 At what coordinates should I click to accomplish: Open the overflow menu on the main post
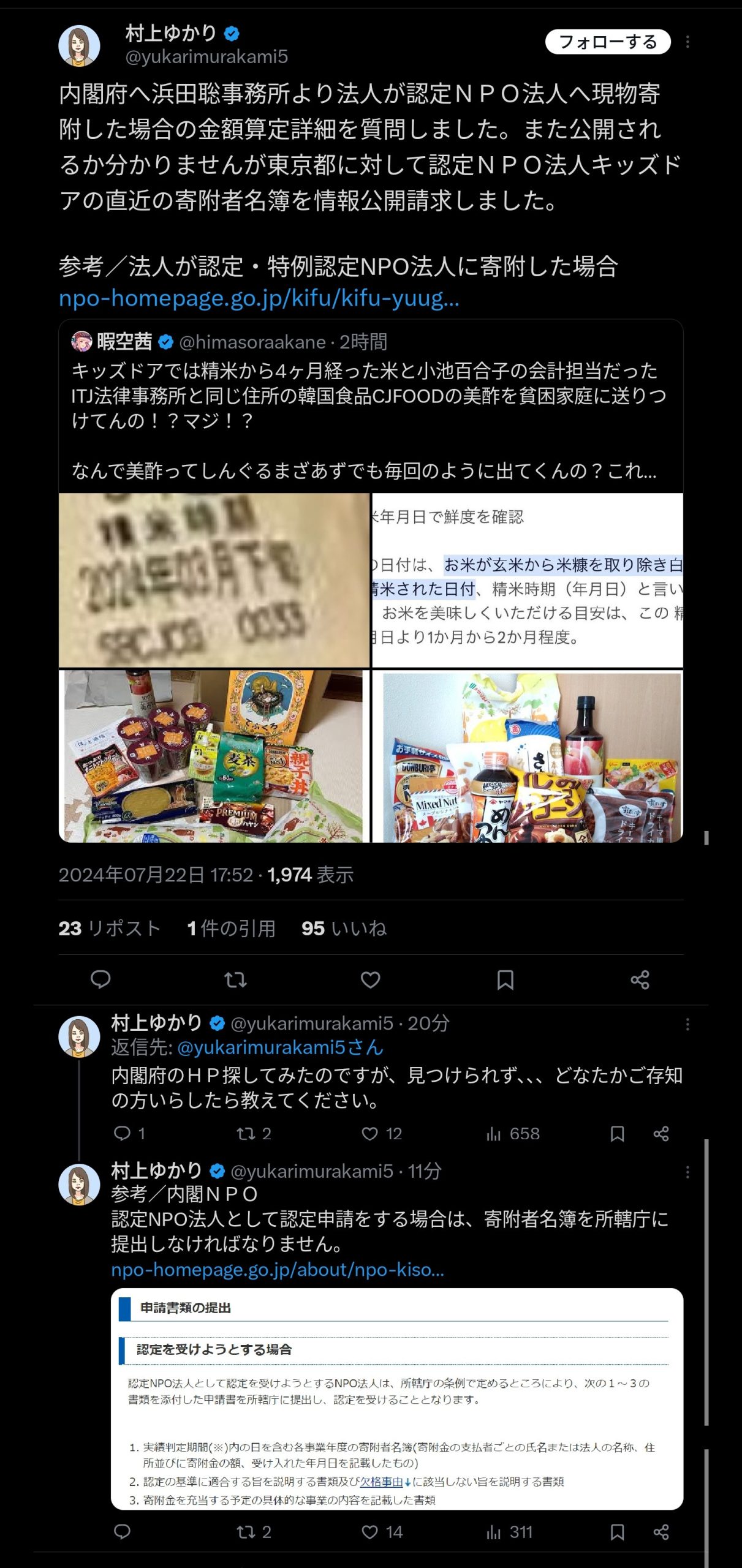687,42
